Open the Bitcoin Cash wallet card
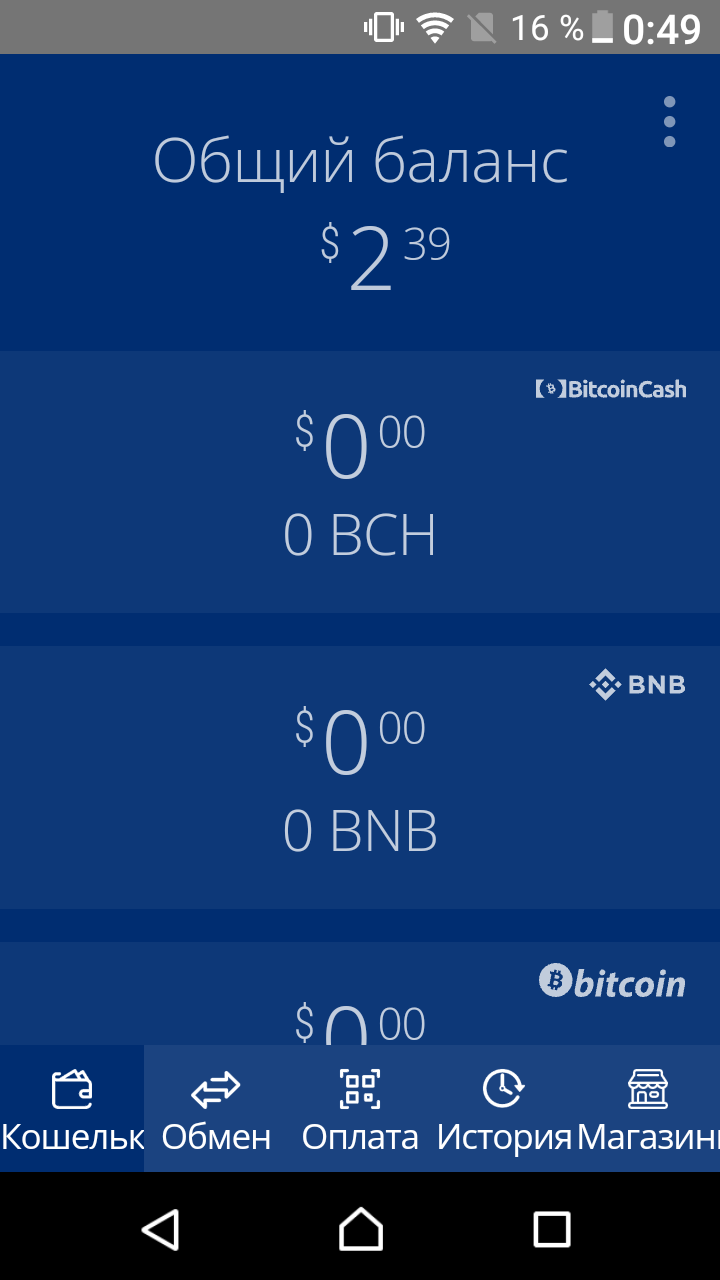720x1280 pixels. point(360,481)
